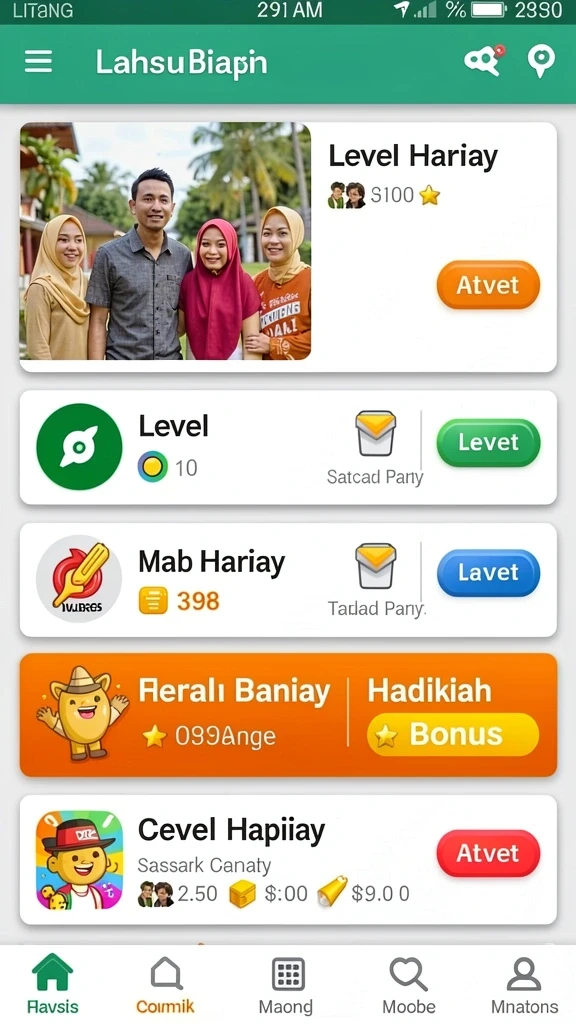Switch to the Mnatons profile tab
Viewport: 576px width, 1024px height.
click(524, 984)
